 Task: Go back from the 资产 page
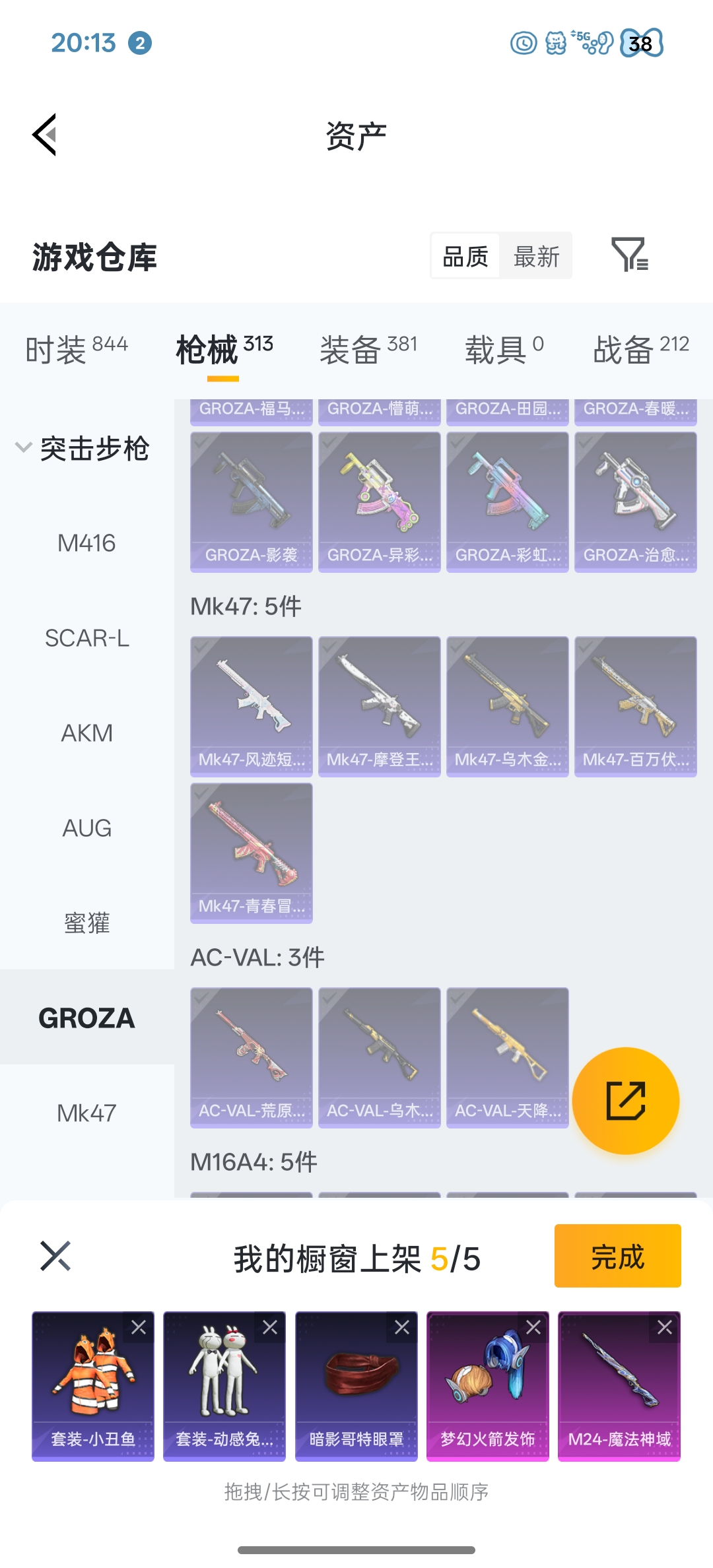pyautogui.click(x=45, y=135)
